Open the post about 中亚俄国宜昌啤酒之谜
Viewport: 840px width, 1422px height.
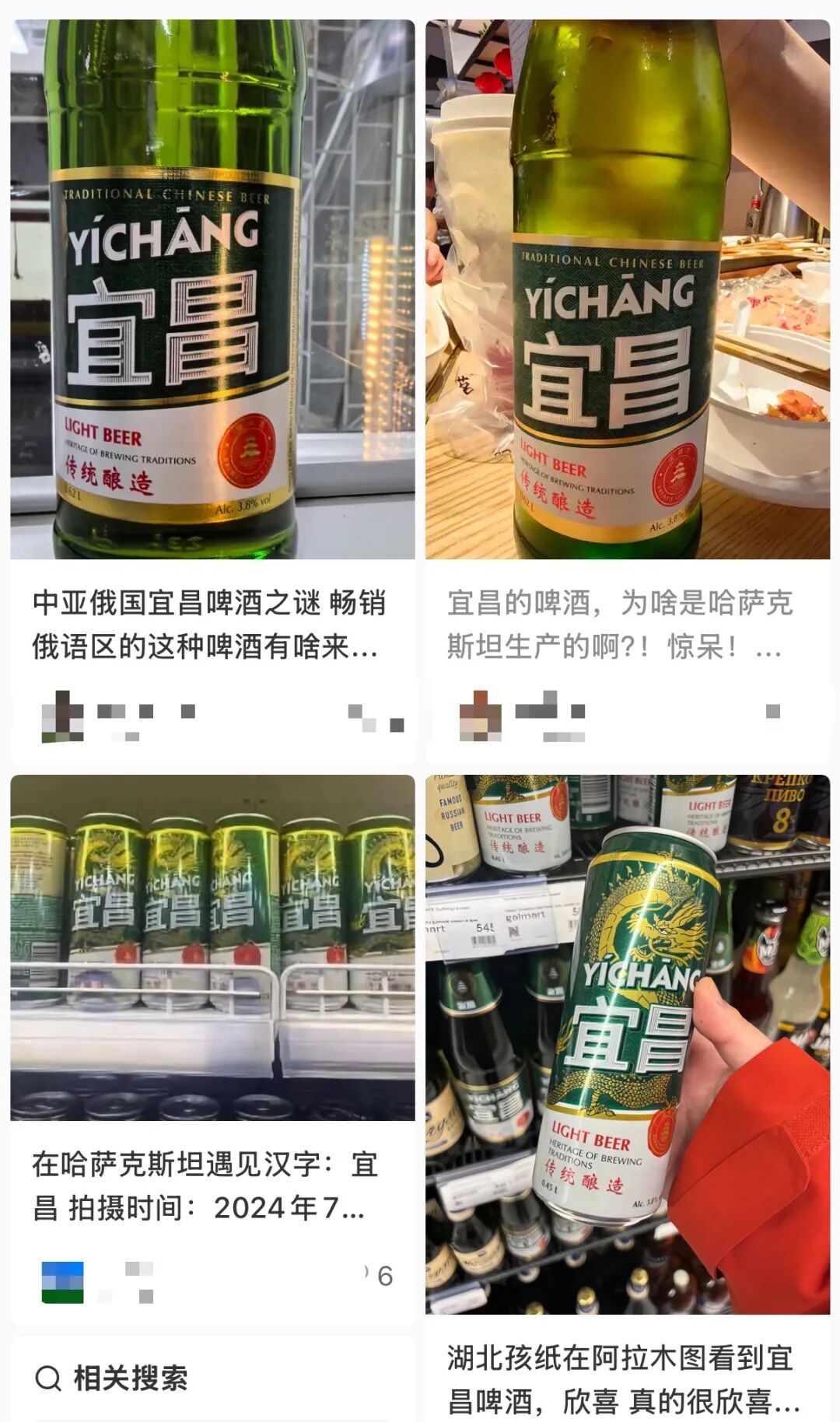click(210, 625)
